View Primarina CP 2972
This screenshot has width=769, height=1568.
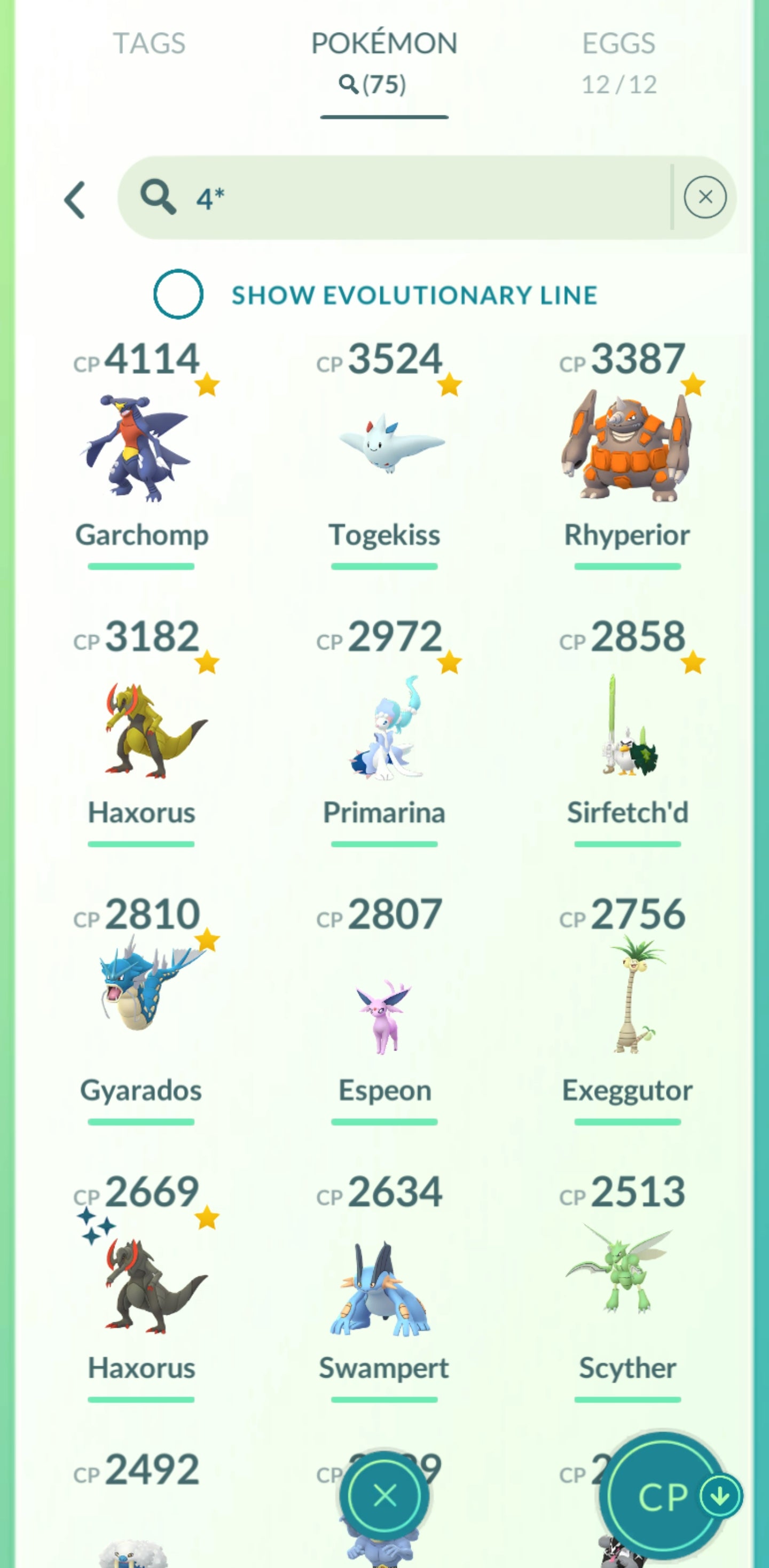point(384,729)
